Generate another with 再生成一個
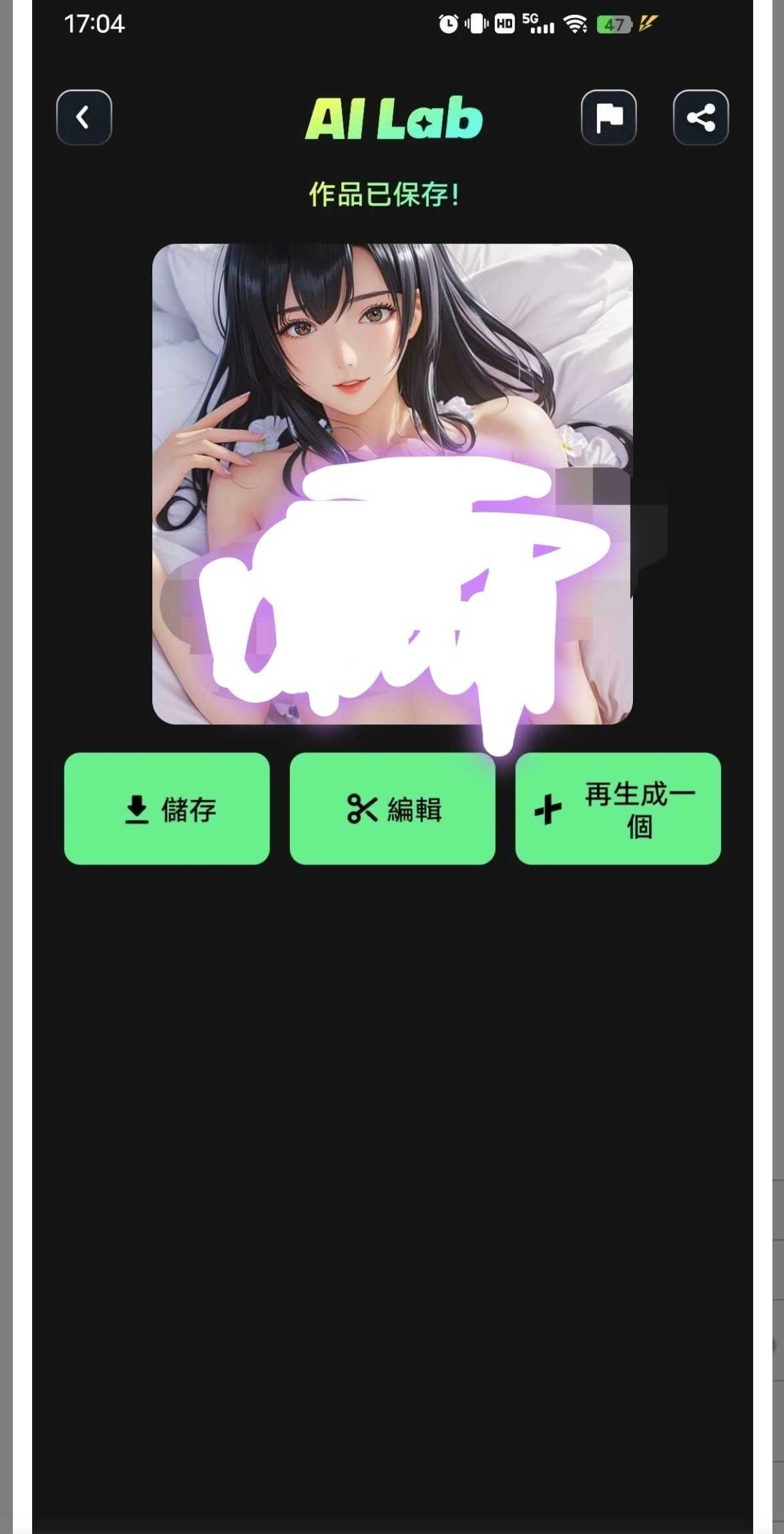 [618, 808]
